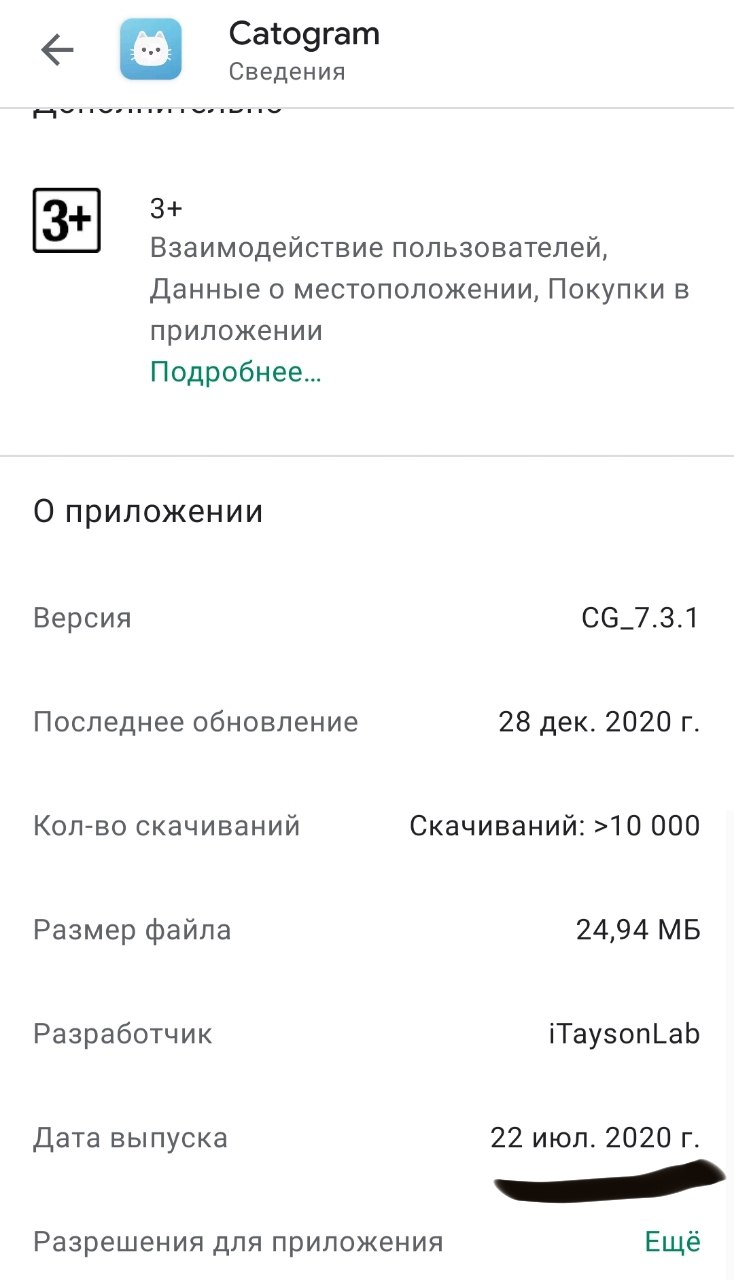Viewport: 734px width, 1280px height.
Task: Open the Подробнее link under content rating
Action: 236,372
